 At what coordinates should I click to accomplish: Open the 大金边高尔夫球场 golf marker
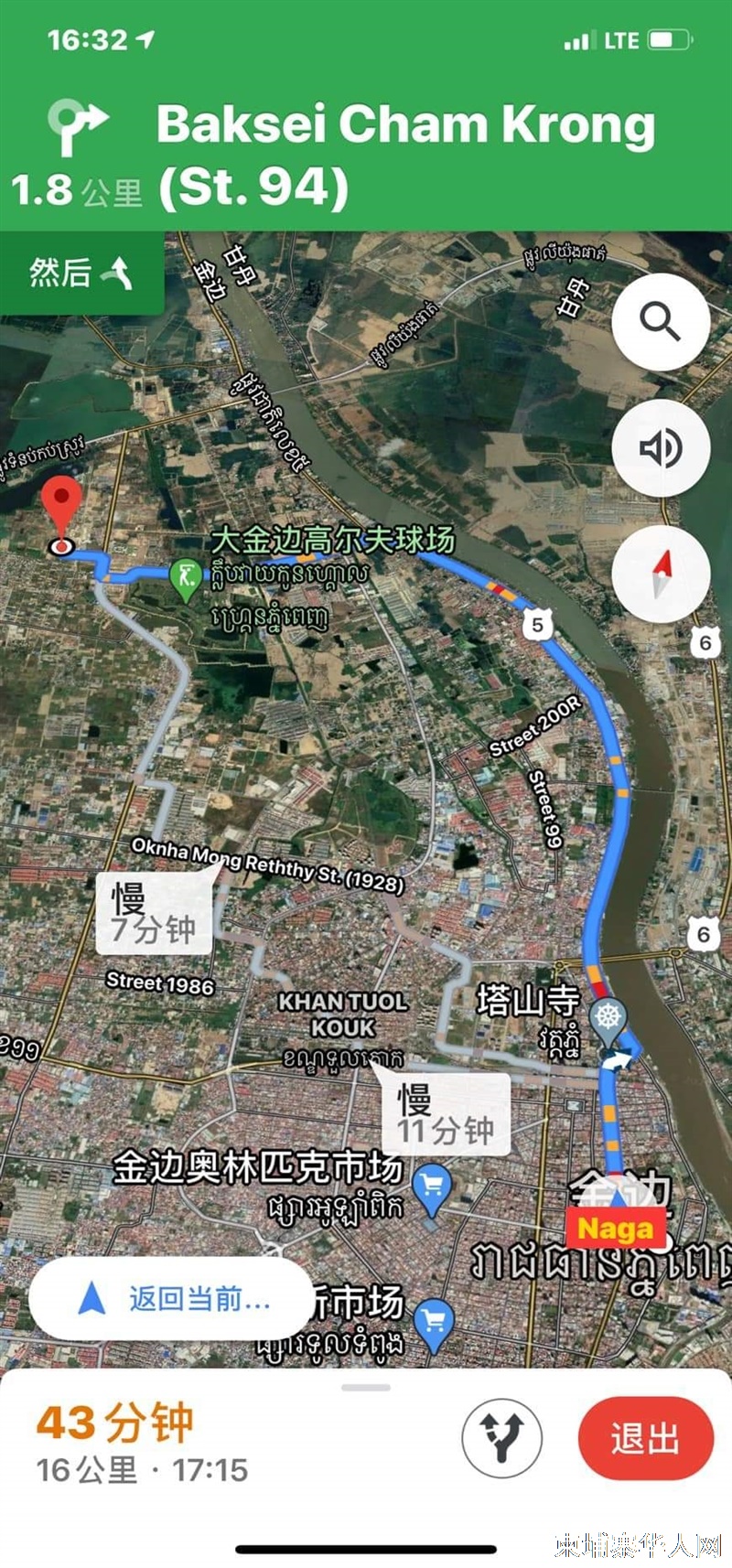[x=186, y=579]
